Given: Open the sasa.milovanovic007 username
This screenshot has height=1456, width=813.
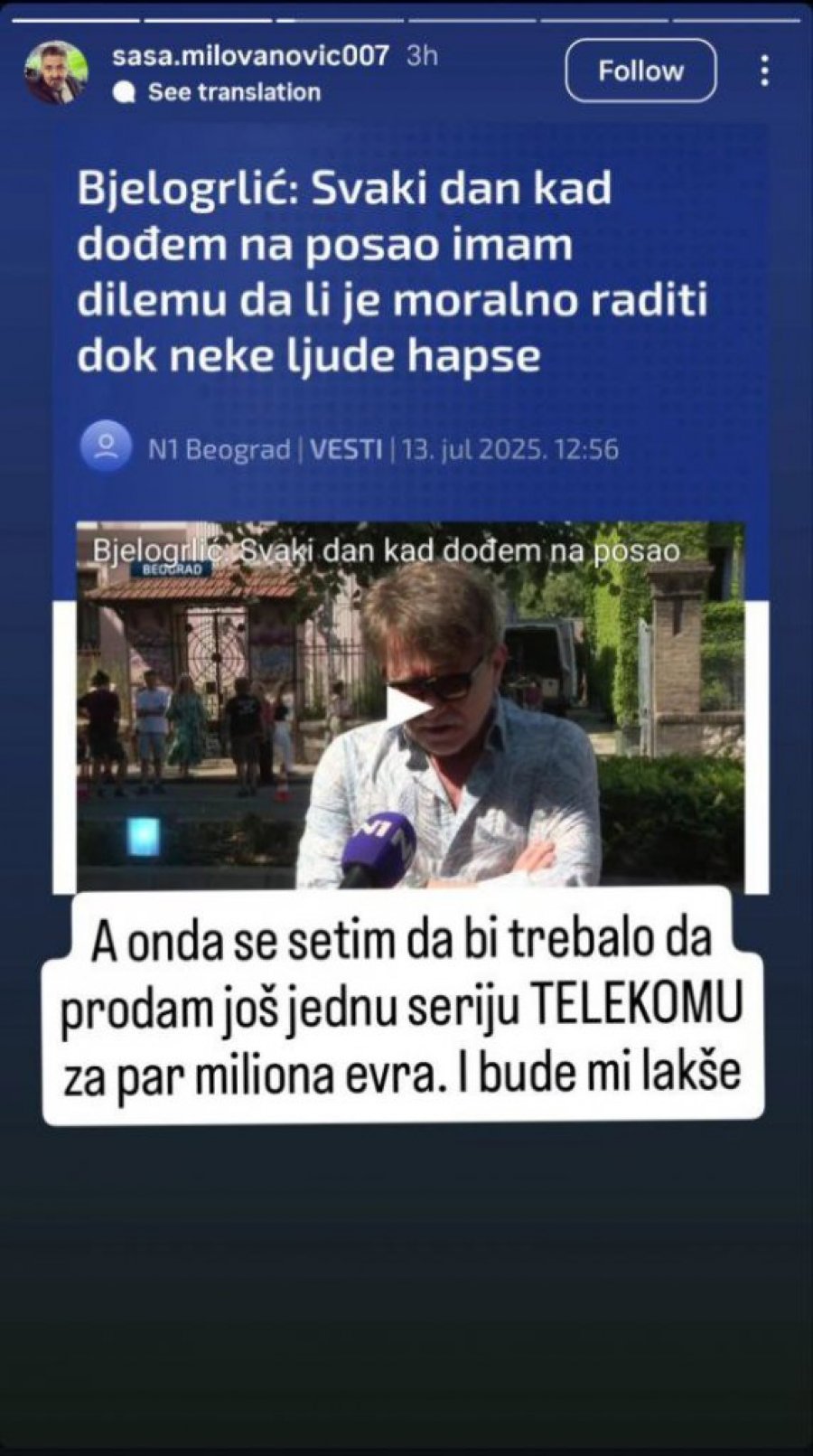Looking at the screenshot, I should 250,55.
